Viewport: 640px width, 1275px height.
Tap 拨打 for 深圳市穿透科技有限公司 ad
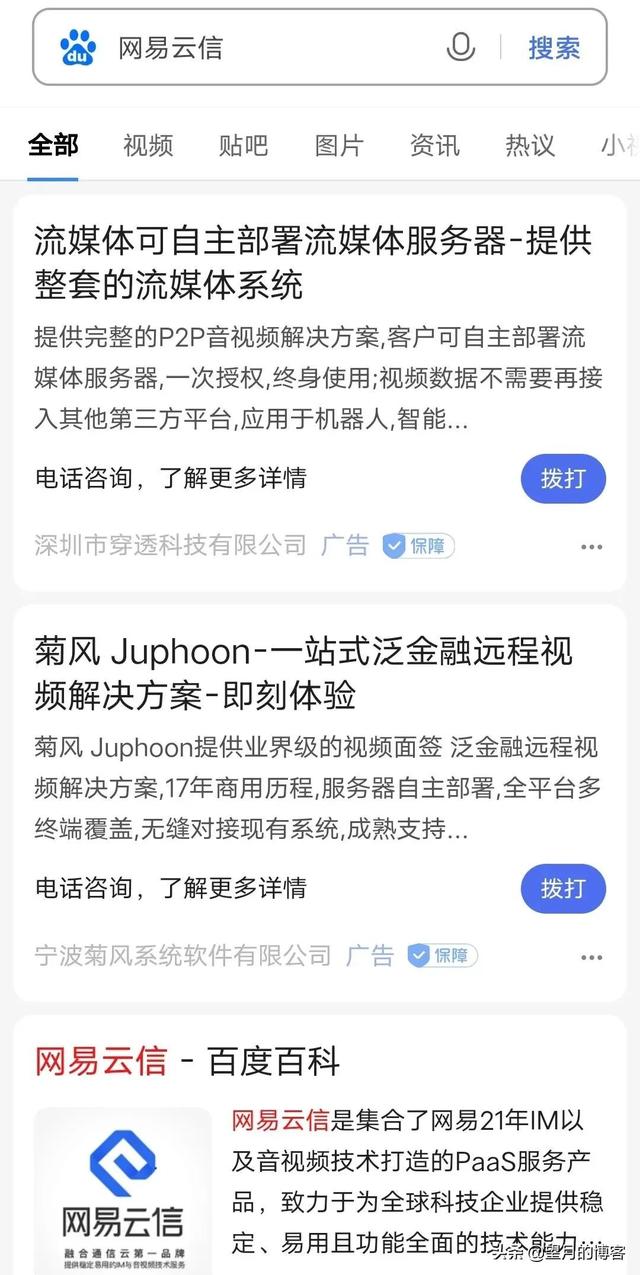[x=563, y=478]
